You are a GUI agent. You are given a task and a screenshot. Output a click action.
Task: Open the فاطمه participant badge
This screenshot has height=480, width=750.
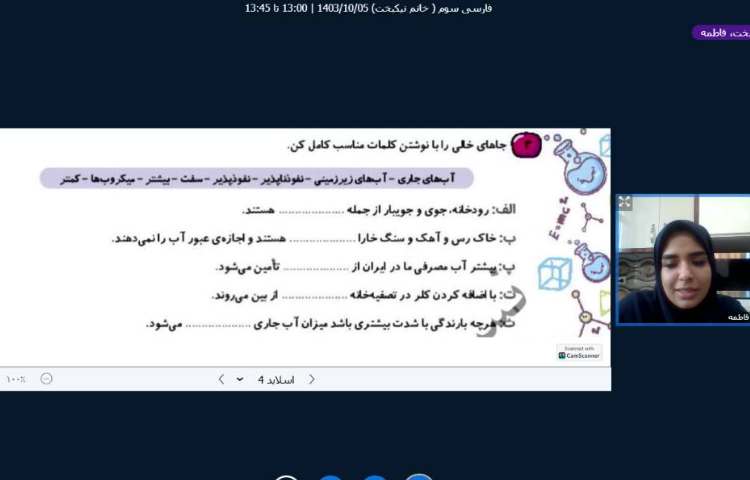pyautogui.click(x=720, y=33)
